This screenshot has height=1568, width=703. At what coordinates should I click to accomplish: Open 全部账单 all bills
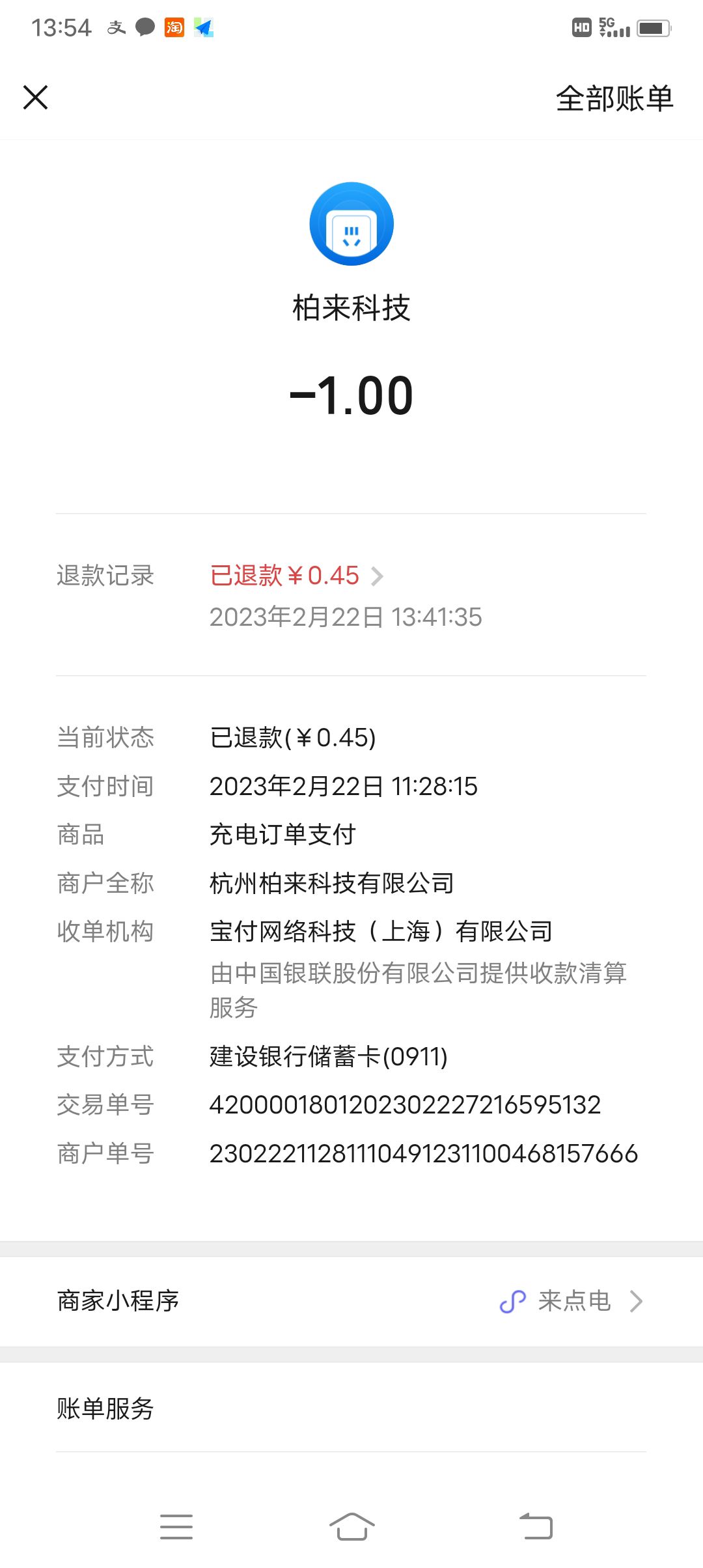tap(614, 99)
